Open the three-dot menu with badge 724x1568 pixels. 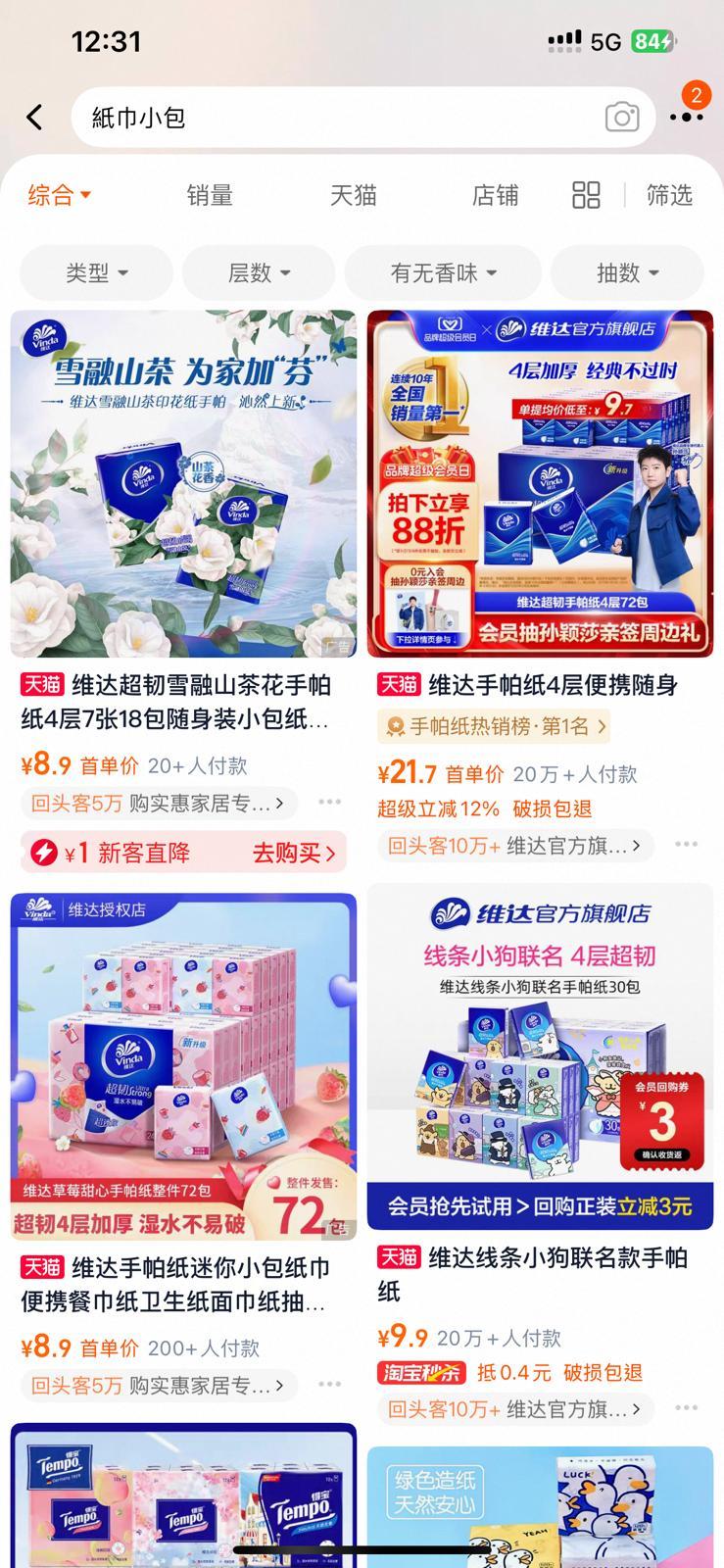pos(686,117)
